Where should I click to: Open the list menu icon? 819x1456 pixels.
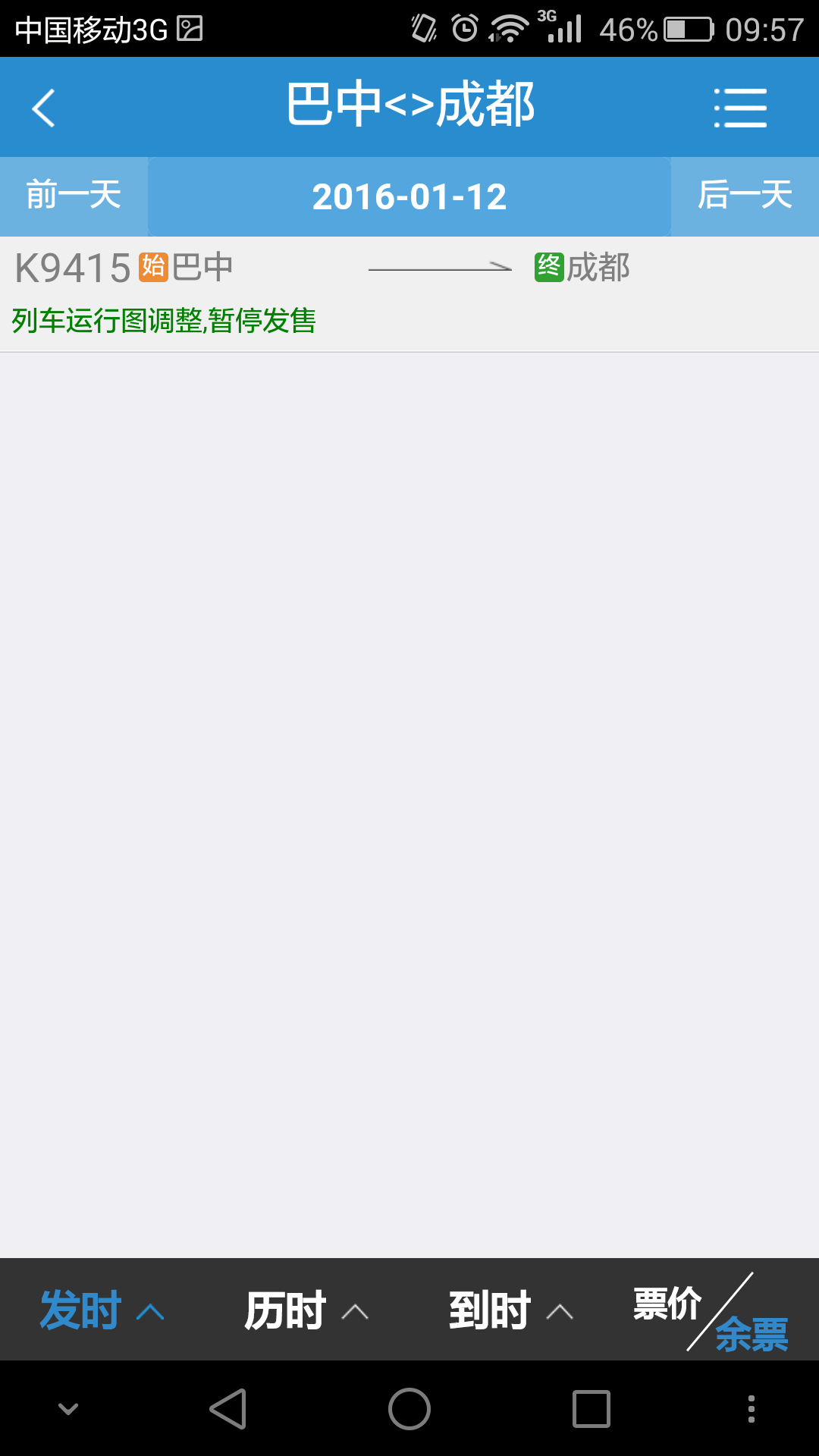[740, 108]
